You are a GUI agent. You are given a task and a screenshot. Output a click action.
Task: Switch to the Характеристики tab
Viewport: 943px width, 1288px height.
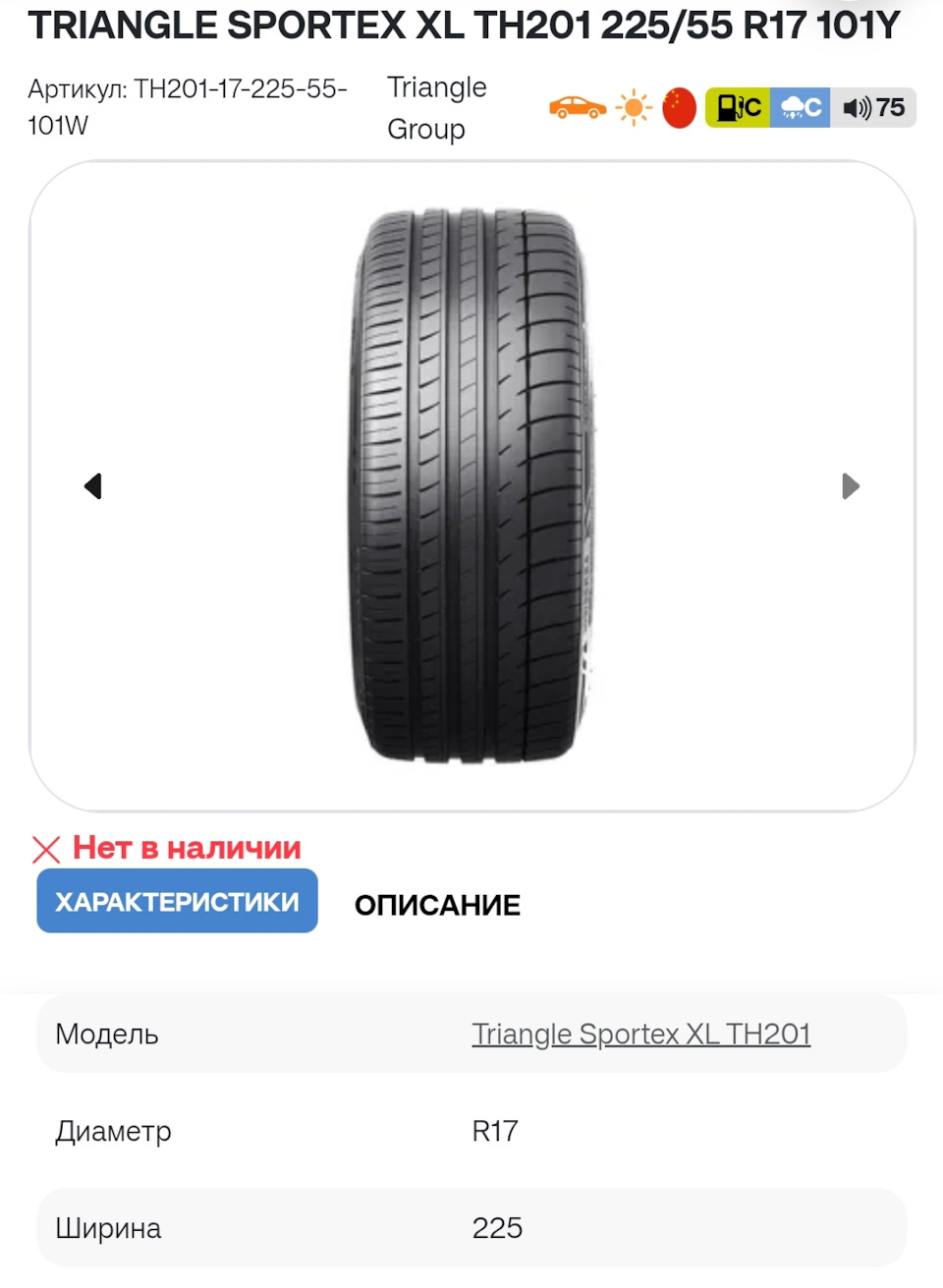tap(178, 902)
